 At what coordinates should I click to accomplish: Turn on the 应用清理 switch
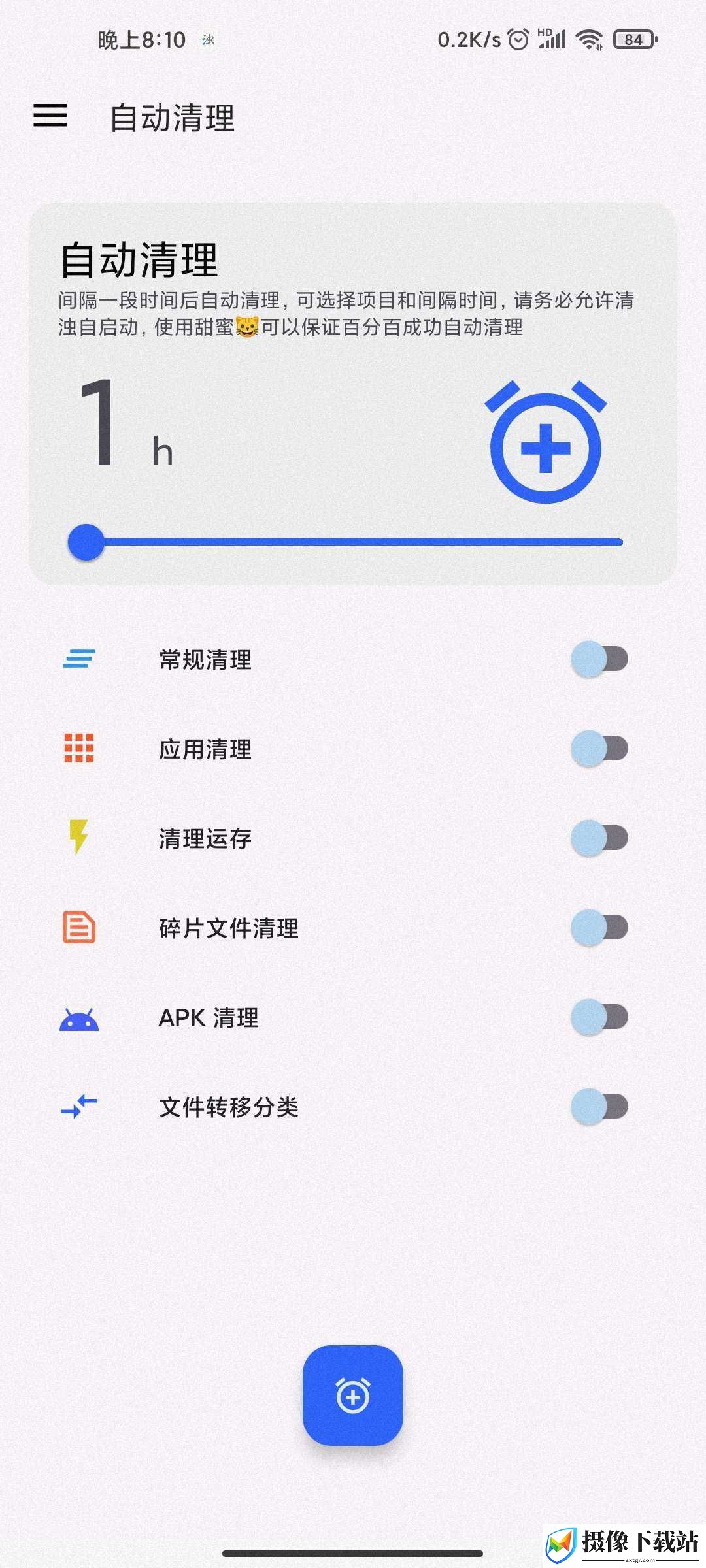[599, 749]
